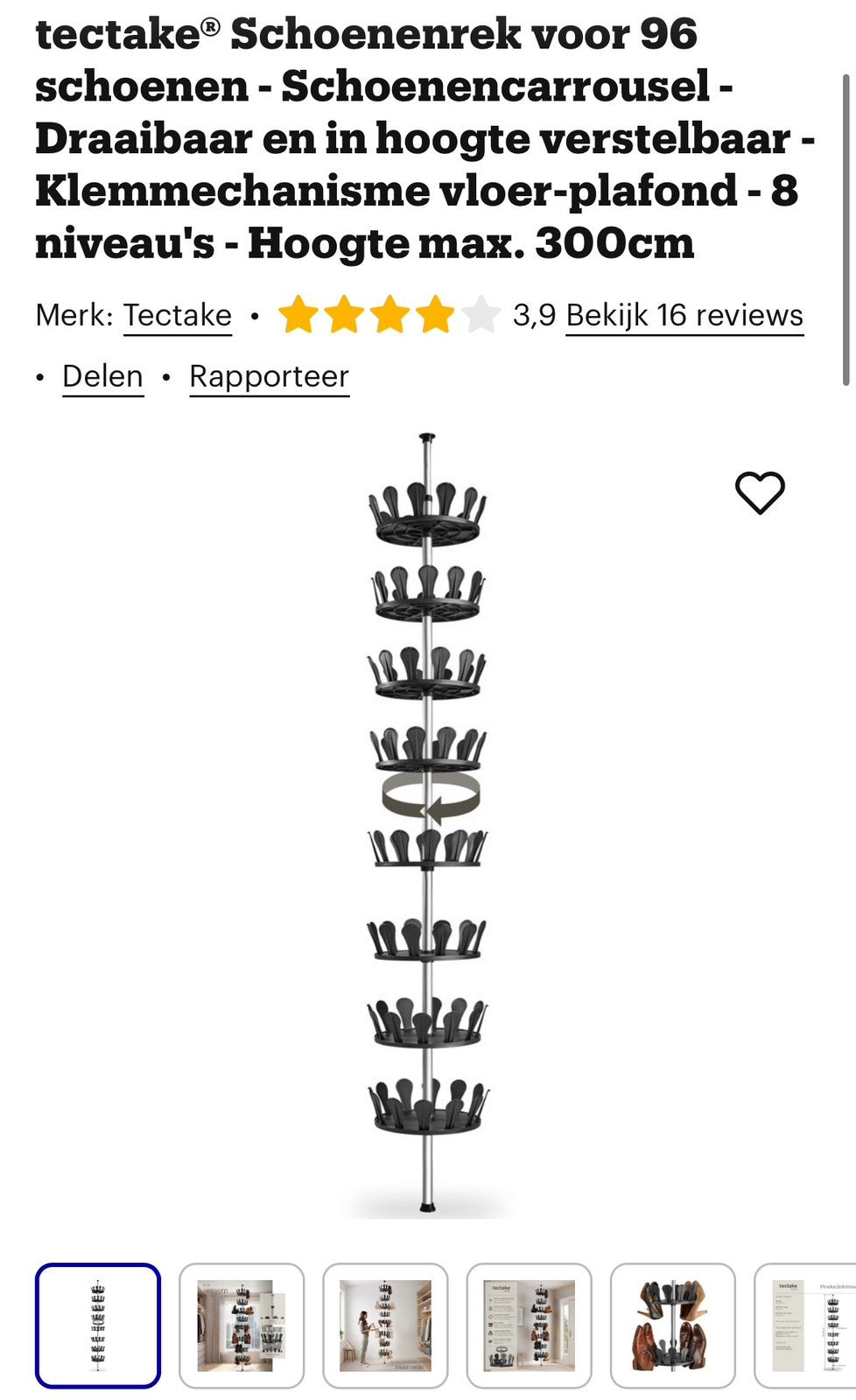
Task: Open Bekijk 16 reviews link
Action: (684, 315)
